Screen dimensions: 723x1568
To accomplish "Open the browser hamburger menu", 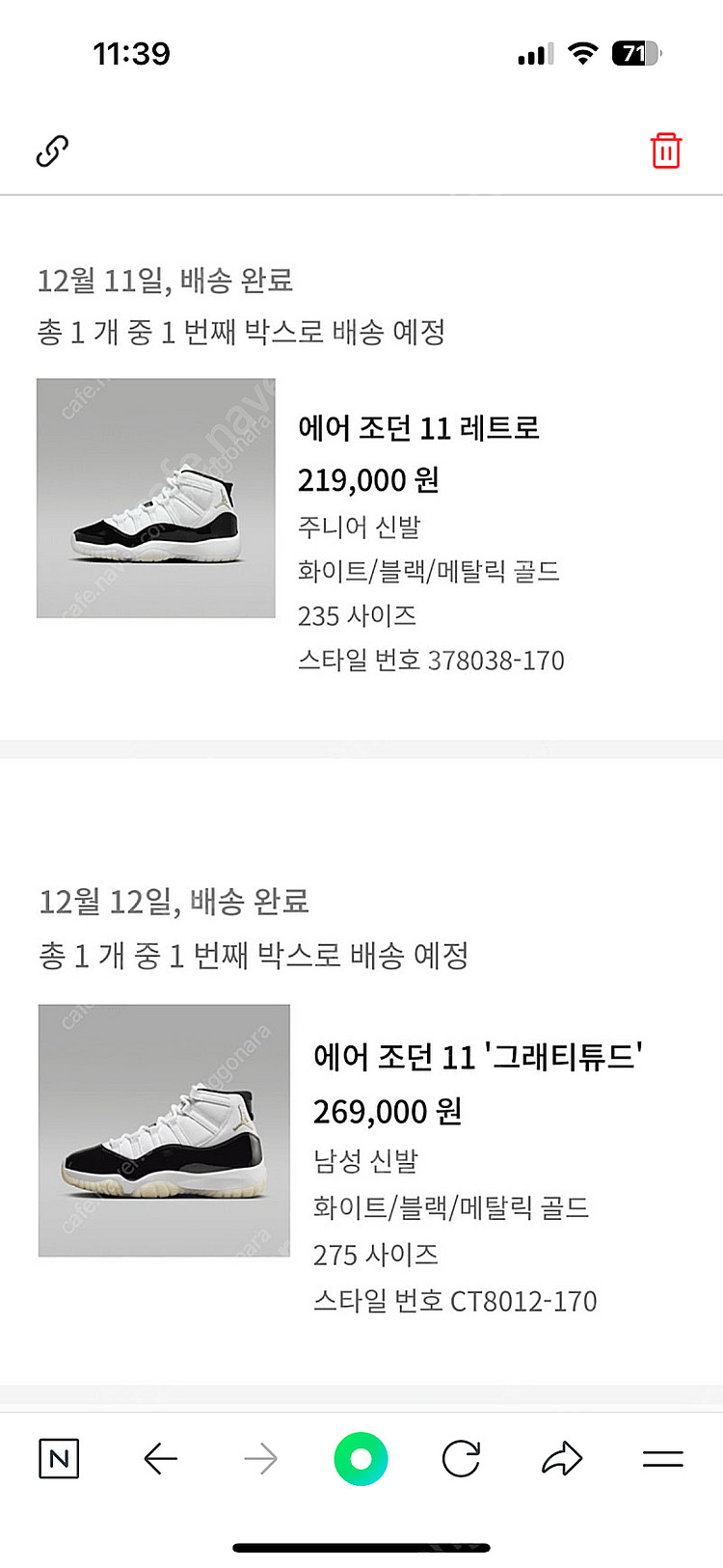I will coord(663,1459).
